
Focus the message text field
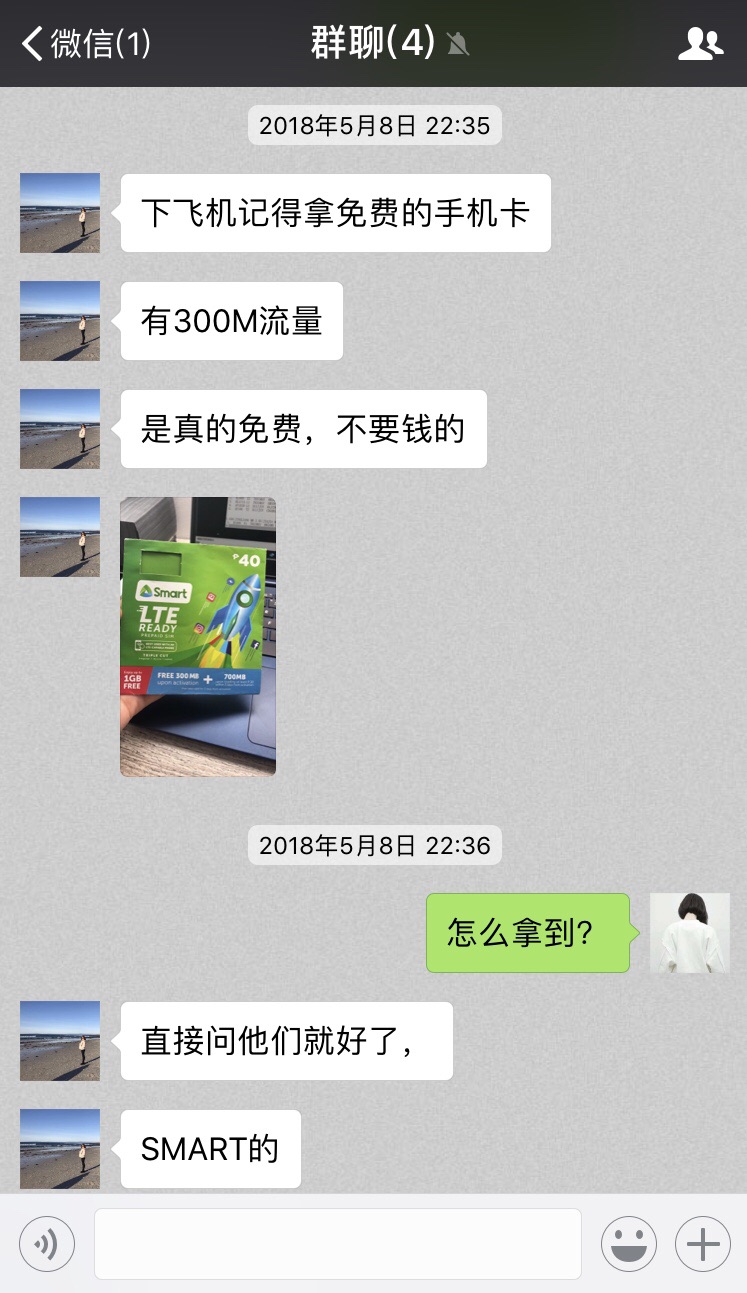pos(337,1244)
